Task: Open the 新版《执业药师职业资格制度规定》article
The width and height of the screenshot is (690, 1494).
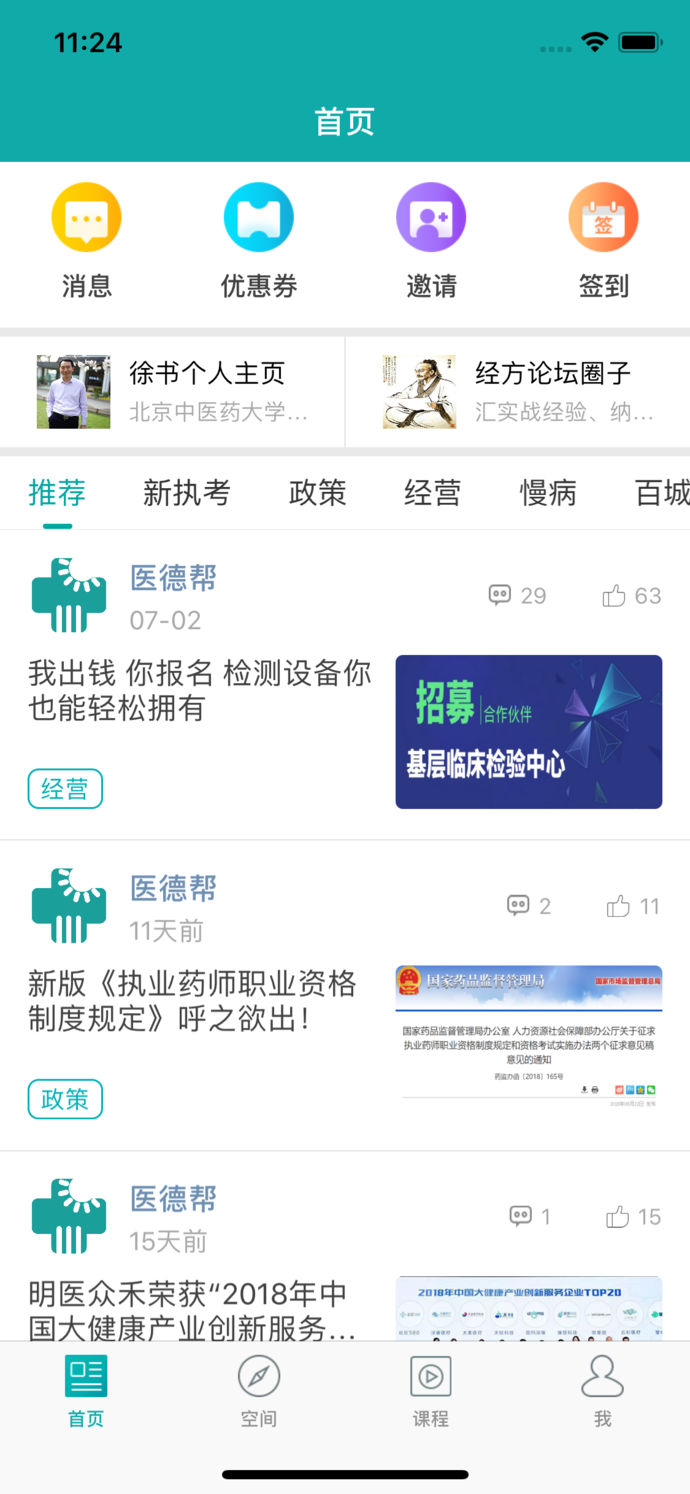Action: click(x=192, y=1000)
